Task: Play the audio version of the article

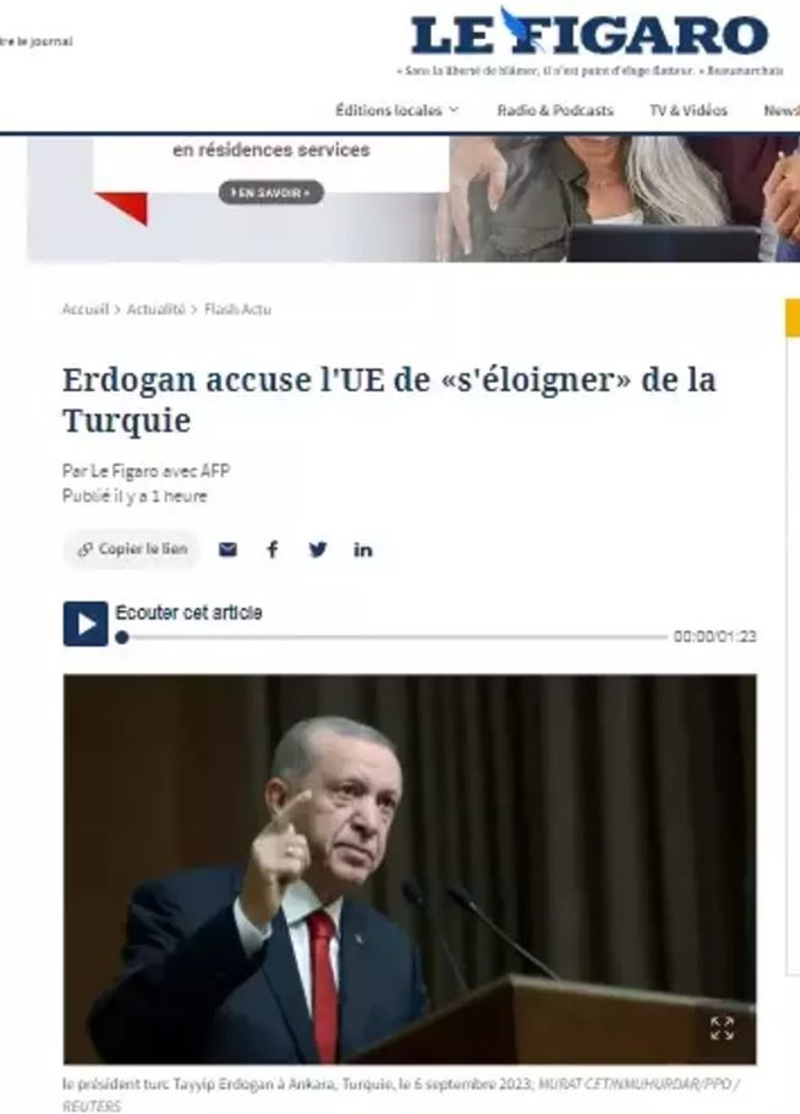Action: pos(85,624)
